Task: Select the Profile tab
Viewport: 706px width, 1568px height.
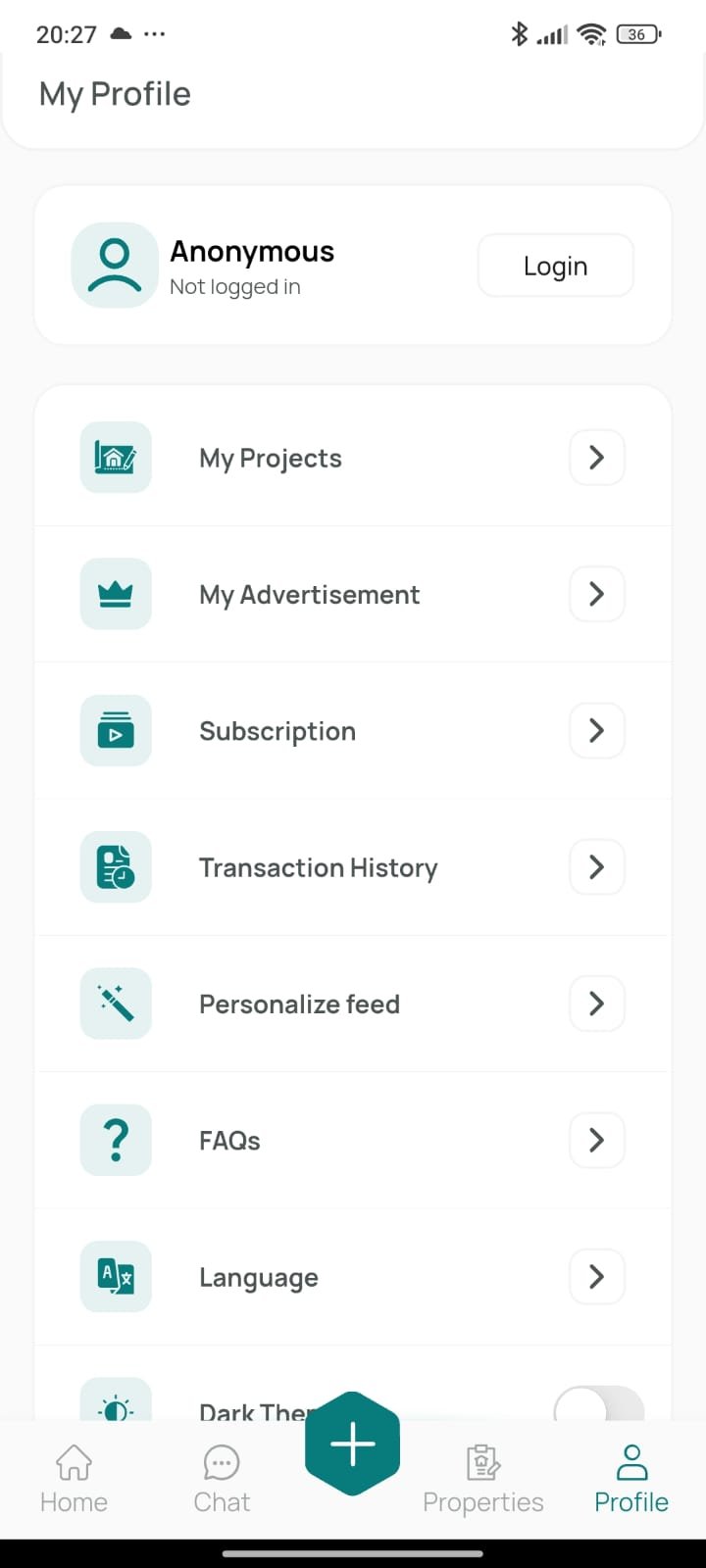Action: [631, 1479]
